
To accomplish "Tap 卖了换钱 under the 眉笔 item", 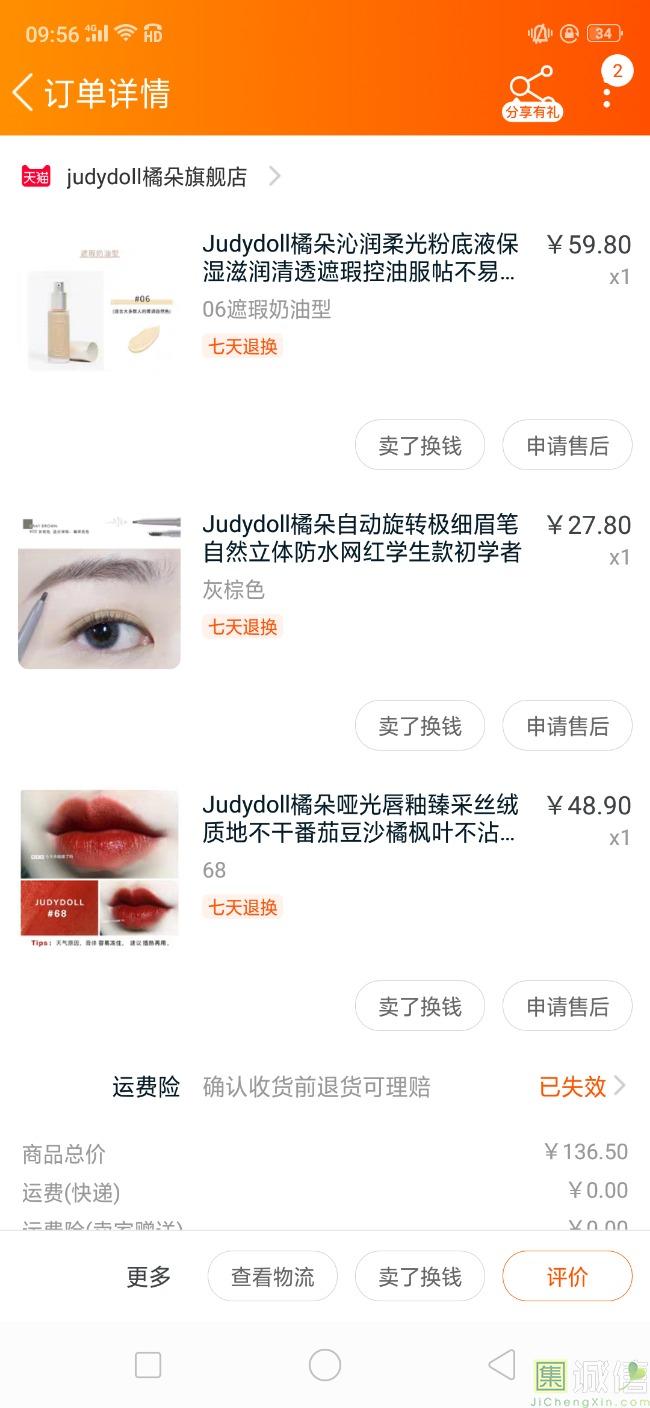I will (420, 726).
